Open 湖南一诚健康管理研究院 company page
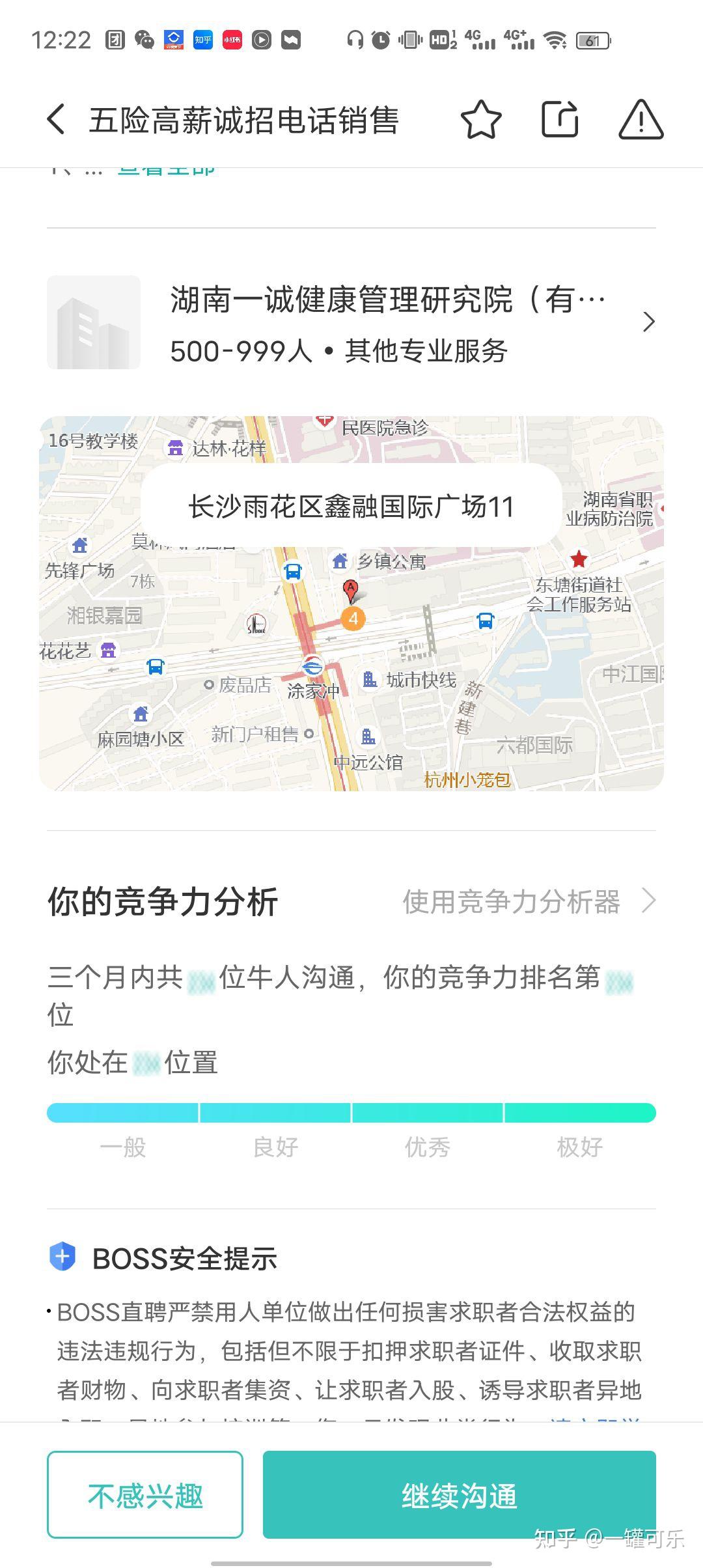 coord(351,322)
